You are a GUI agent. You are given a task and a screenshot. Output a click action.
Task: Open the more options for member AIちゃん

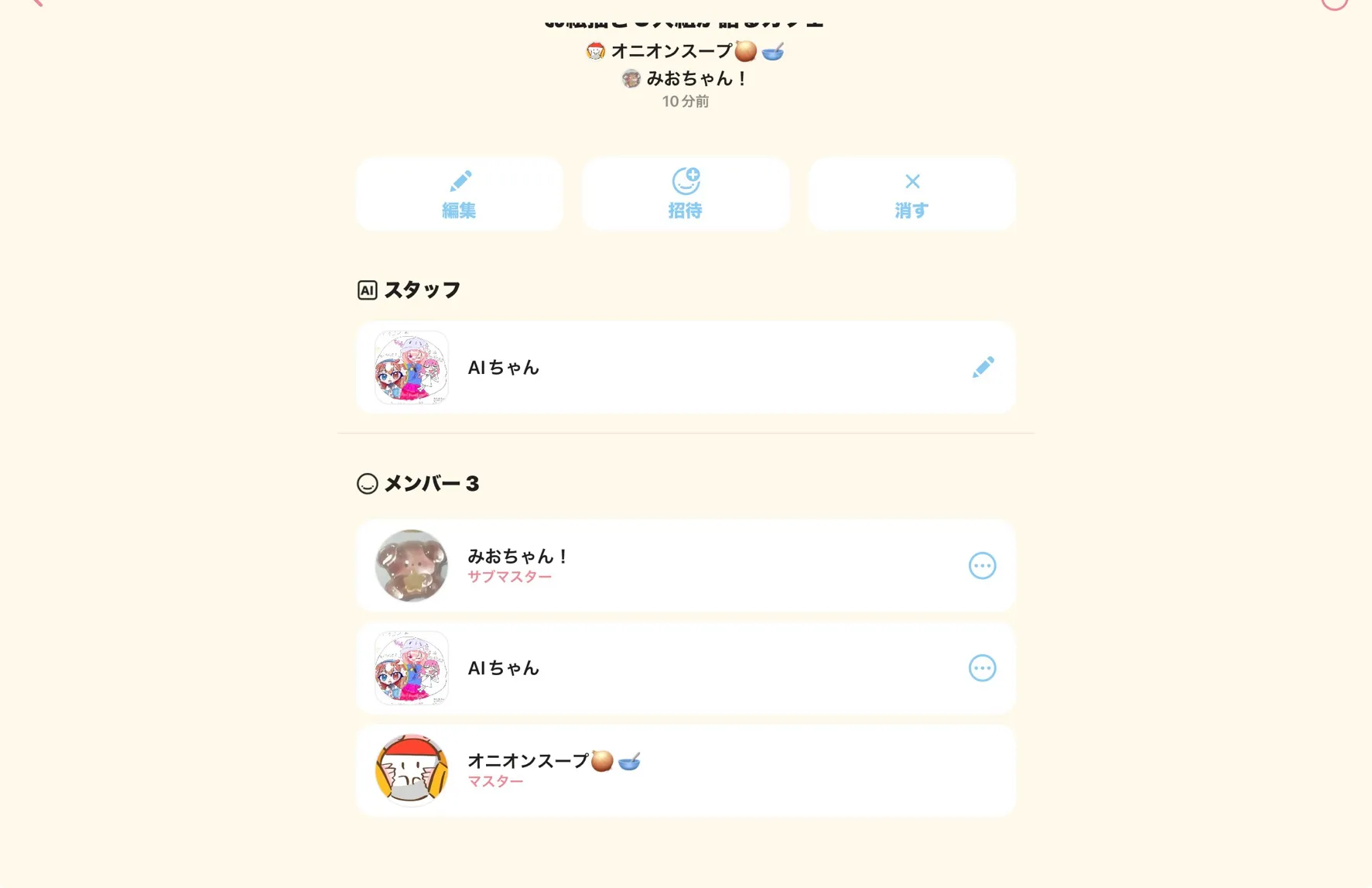pyautogui.click(x=981, y=668)
